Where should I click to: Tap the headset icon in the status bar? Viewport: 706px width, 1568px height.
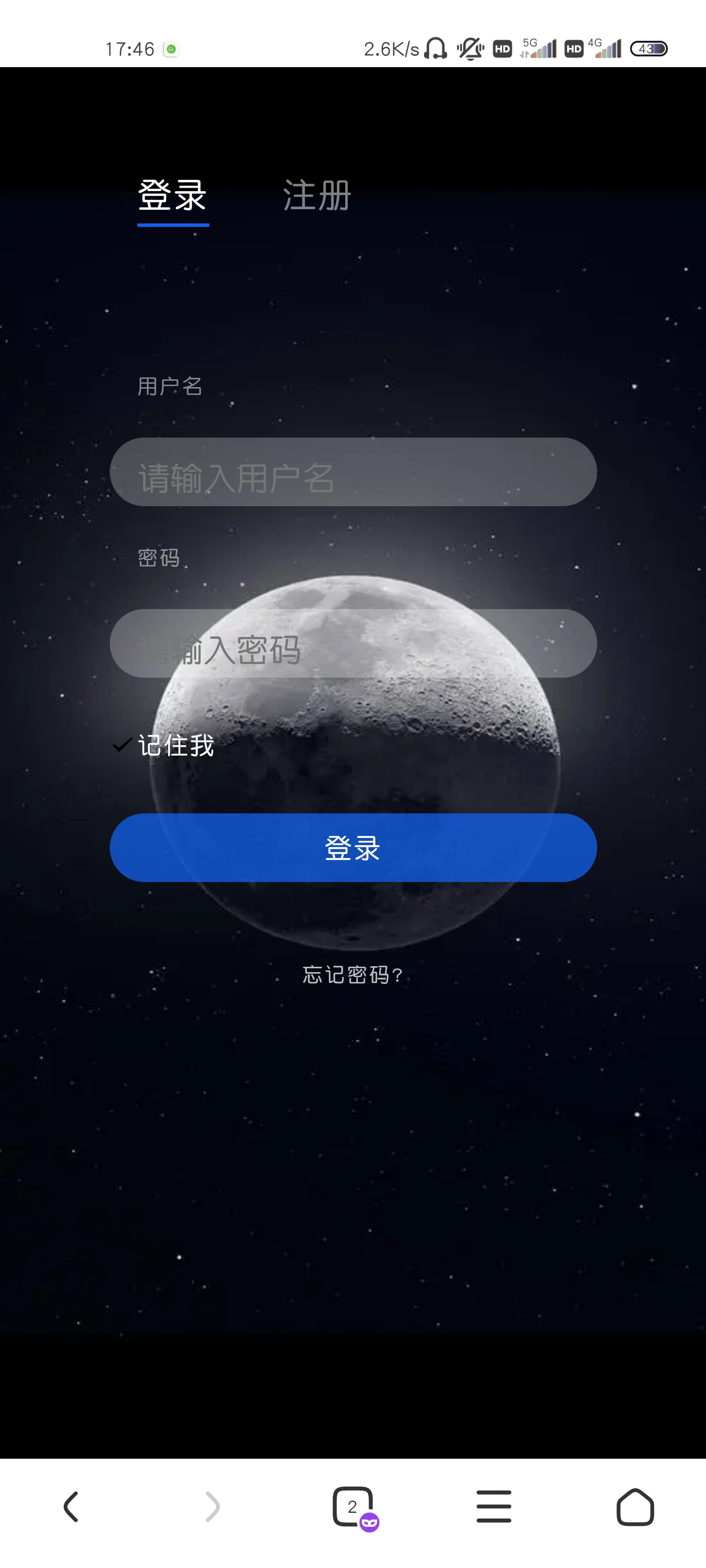click(436, 48)
